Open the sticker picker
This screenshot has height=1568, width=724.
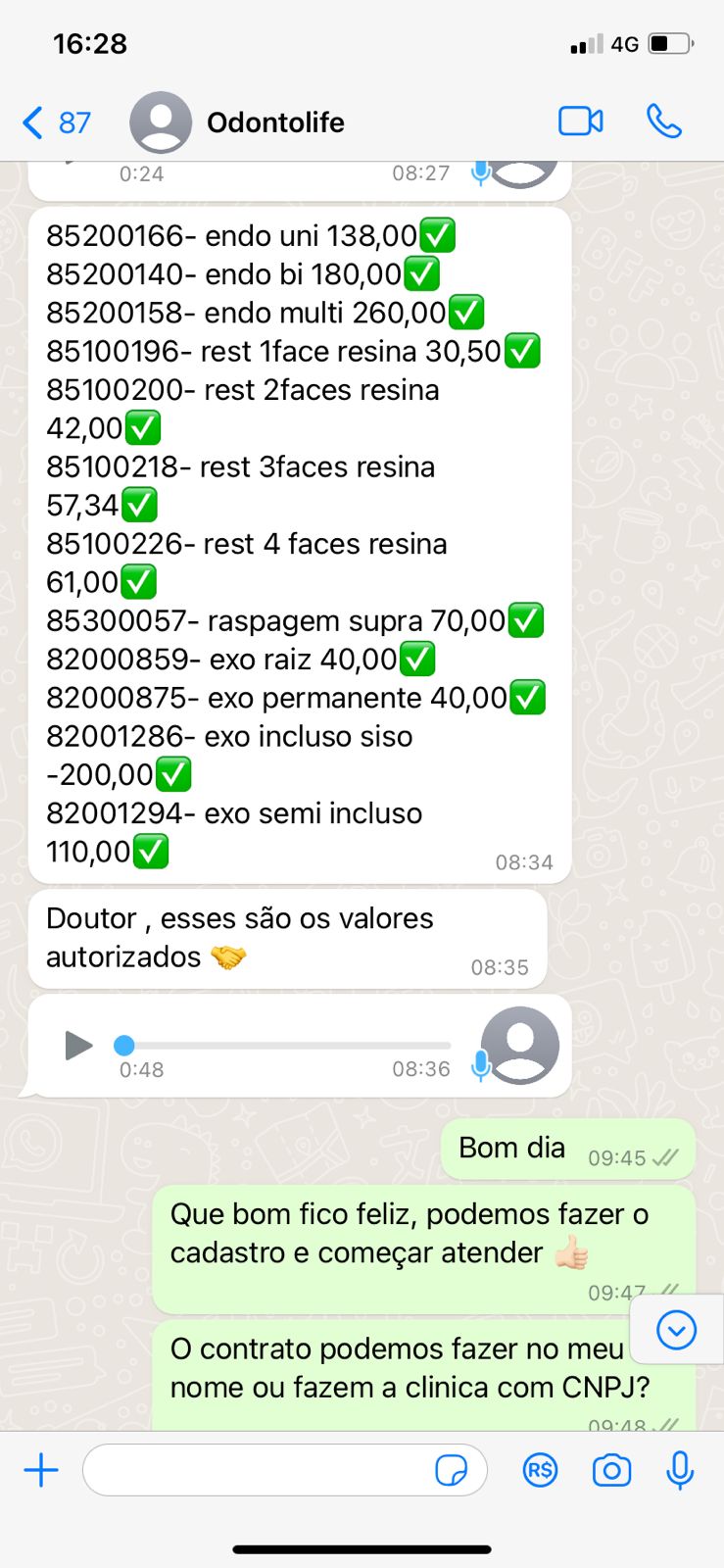click(x=451, y=1470)
